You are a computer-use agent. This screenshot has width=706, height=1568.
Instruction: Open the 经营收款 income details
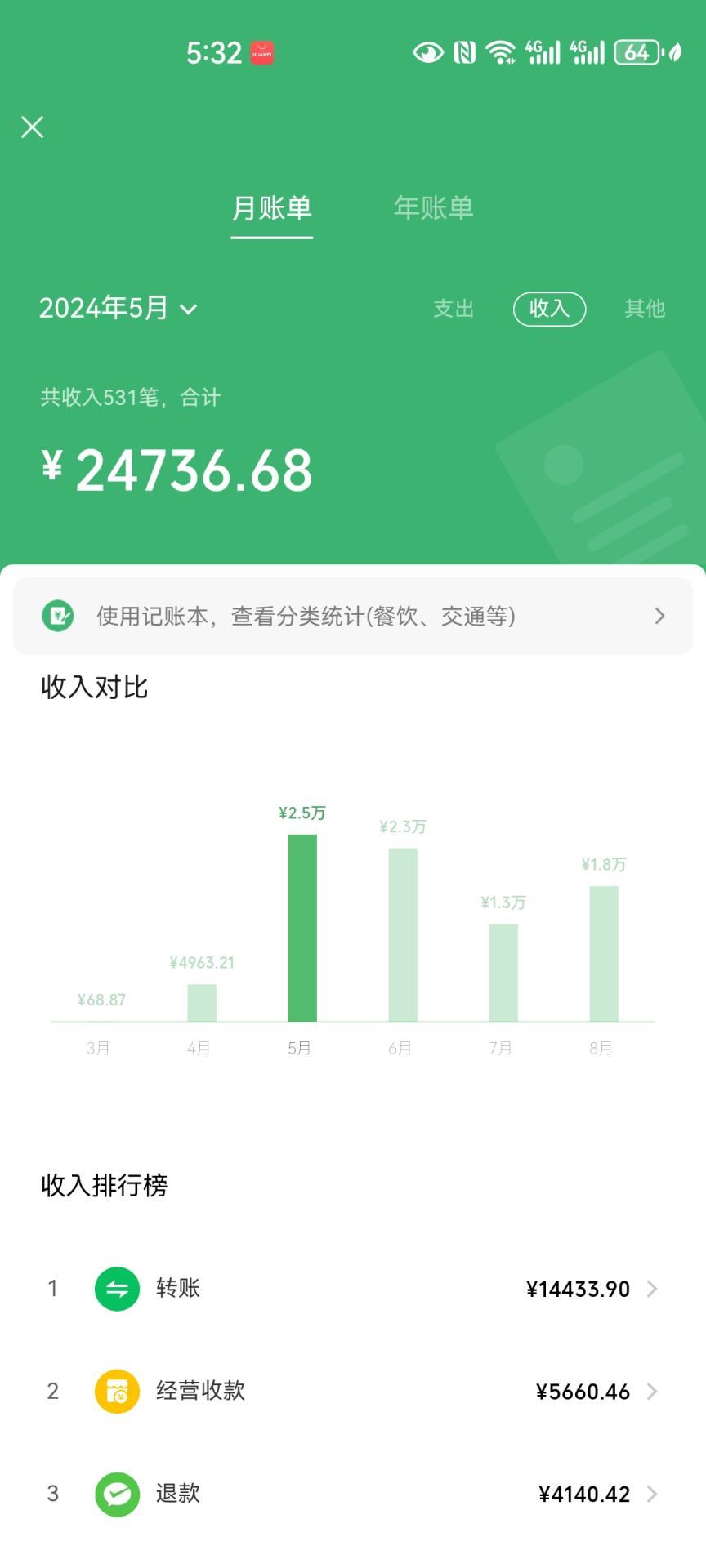pyautogui.click(x=353, y=1391)
